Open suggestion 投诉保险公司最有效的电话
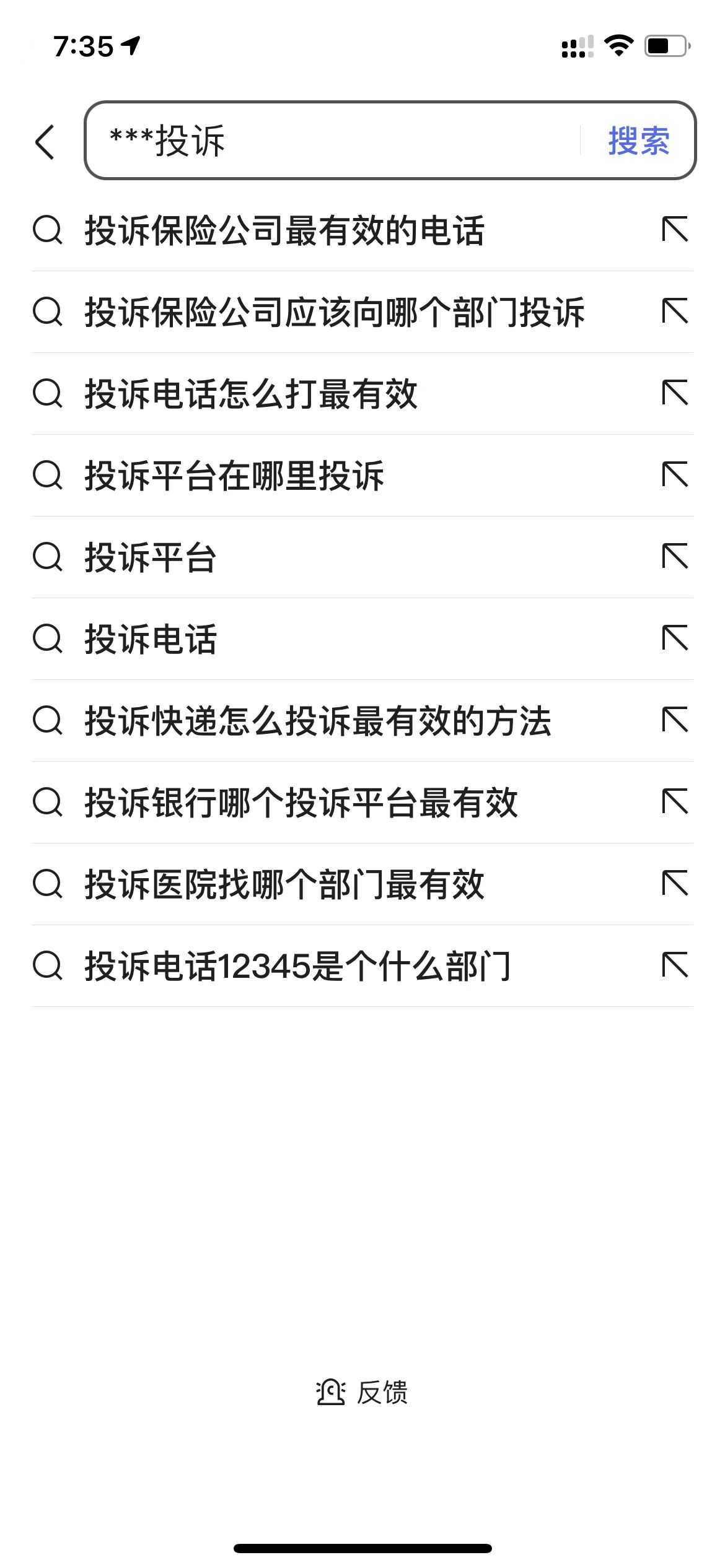The height and width of the screenshot is (1568, 725). point(362,230)
